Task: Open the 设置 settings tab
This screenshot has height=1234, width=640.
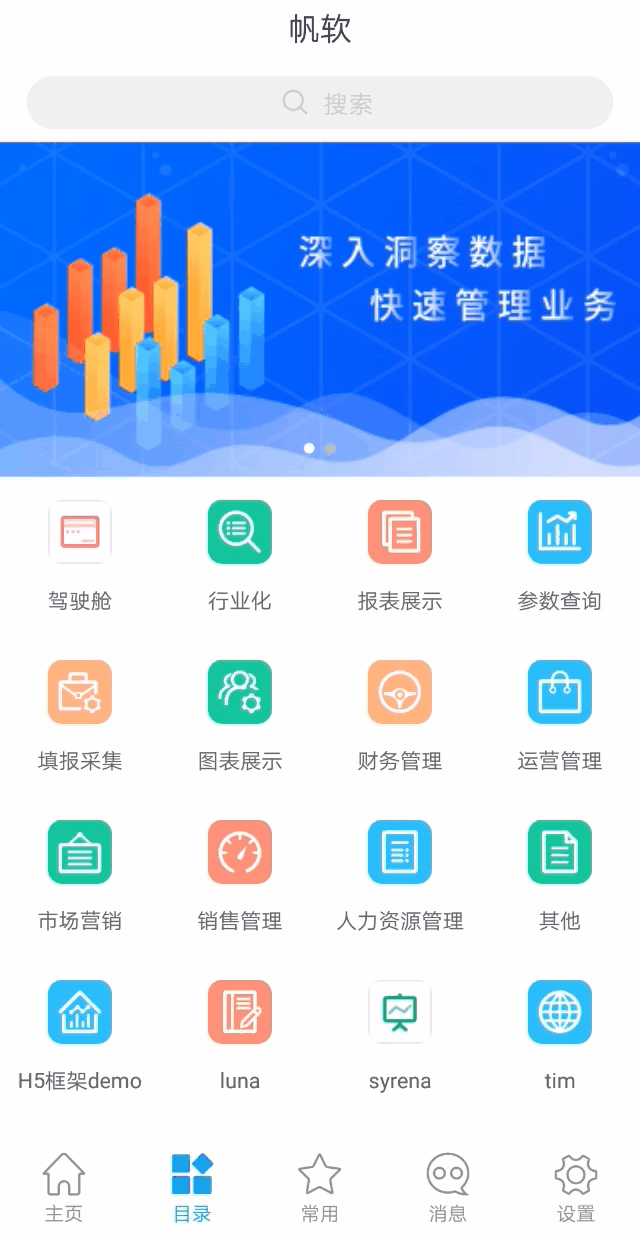Action: coord(576,1187)
